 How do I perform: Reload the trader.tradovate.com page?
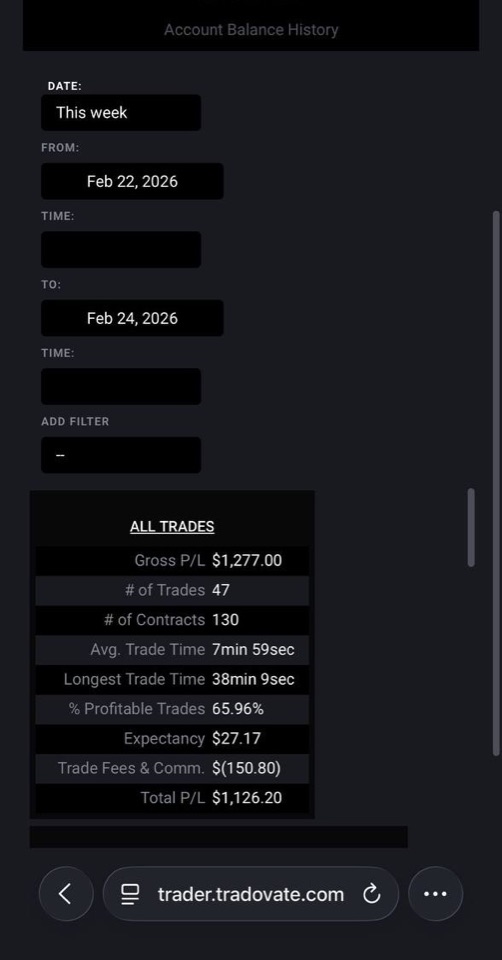click(x=372, y=894)
